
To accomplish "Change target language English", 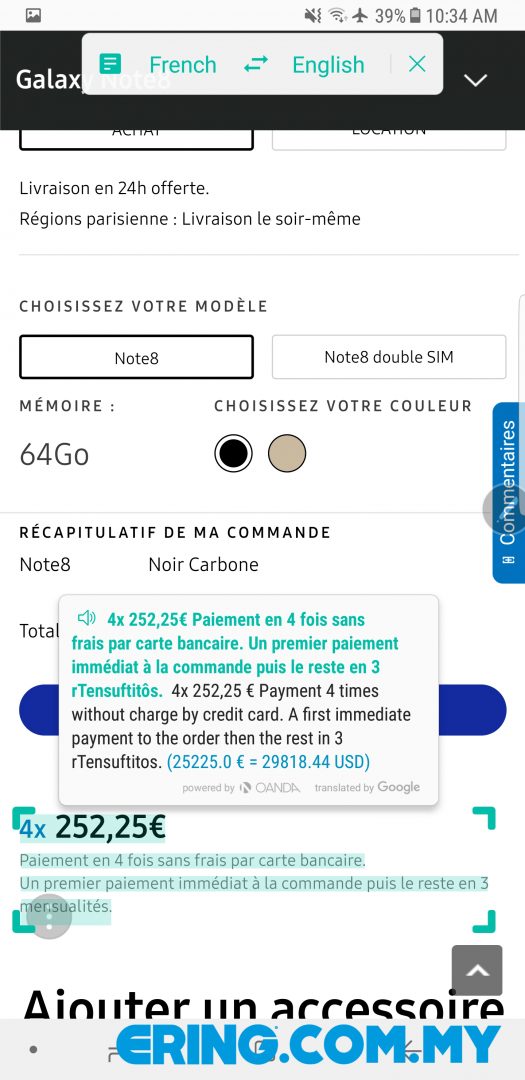I will pyautogui.click(x=328, y=64).
